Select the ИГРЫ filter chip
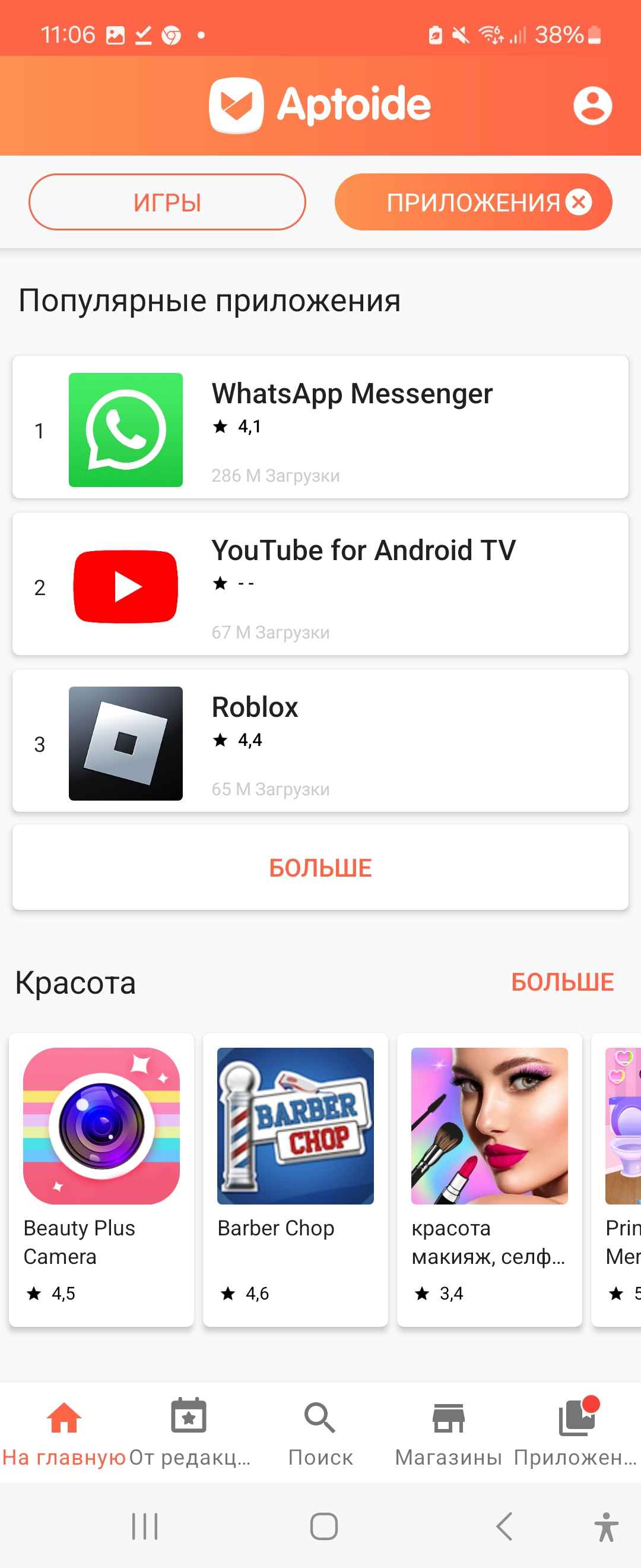 pos(167,202)
